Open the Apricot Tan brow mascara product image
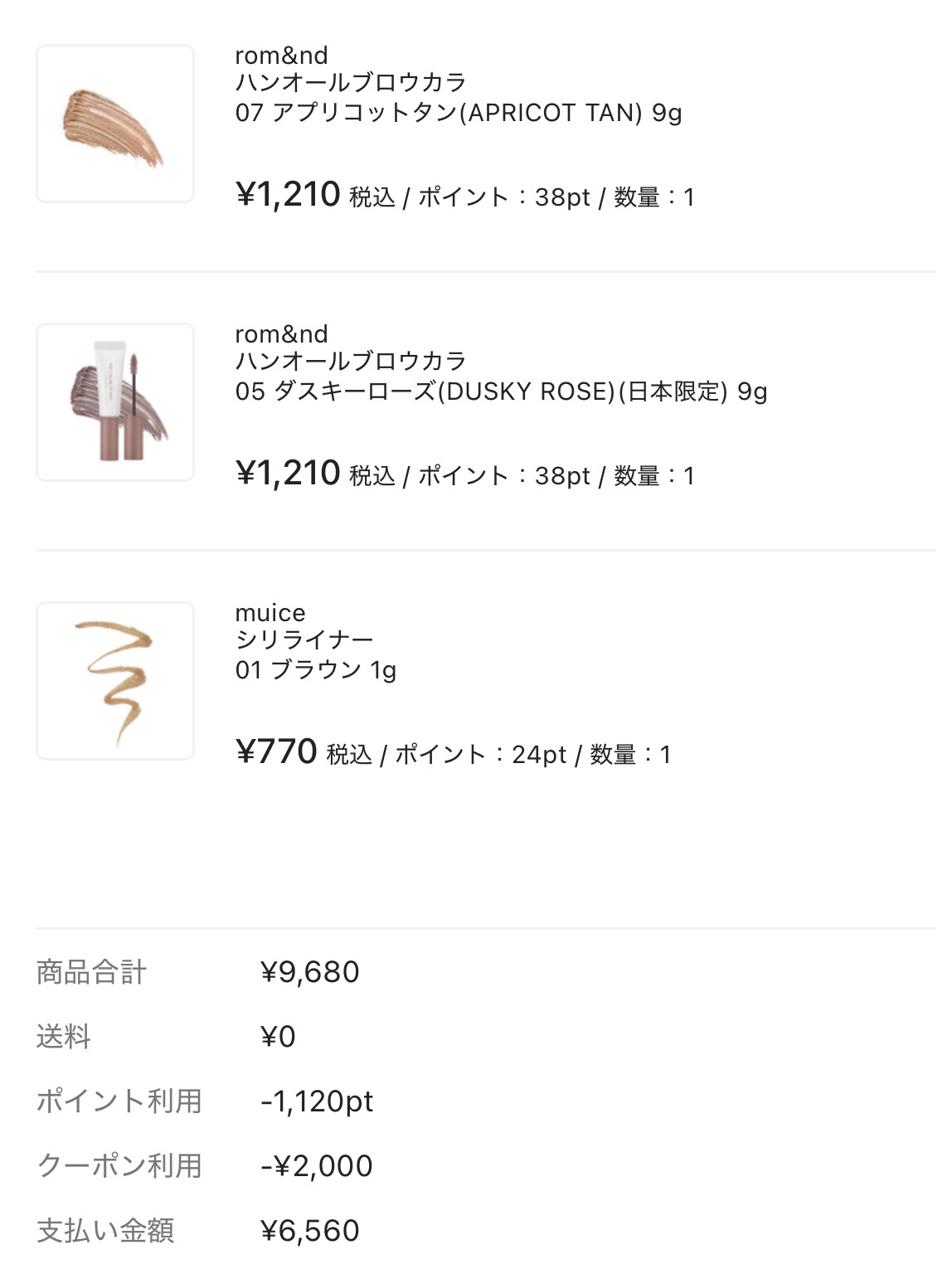The height and width of the screenshot is (1269, 952). point(115,124)
